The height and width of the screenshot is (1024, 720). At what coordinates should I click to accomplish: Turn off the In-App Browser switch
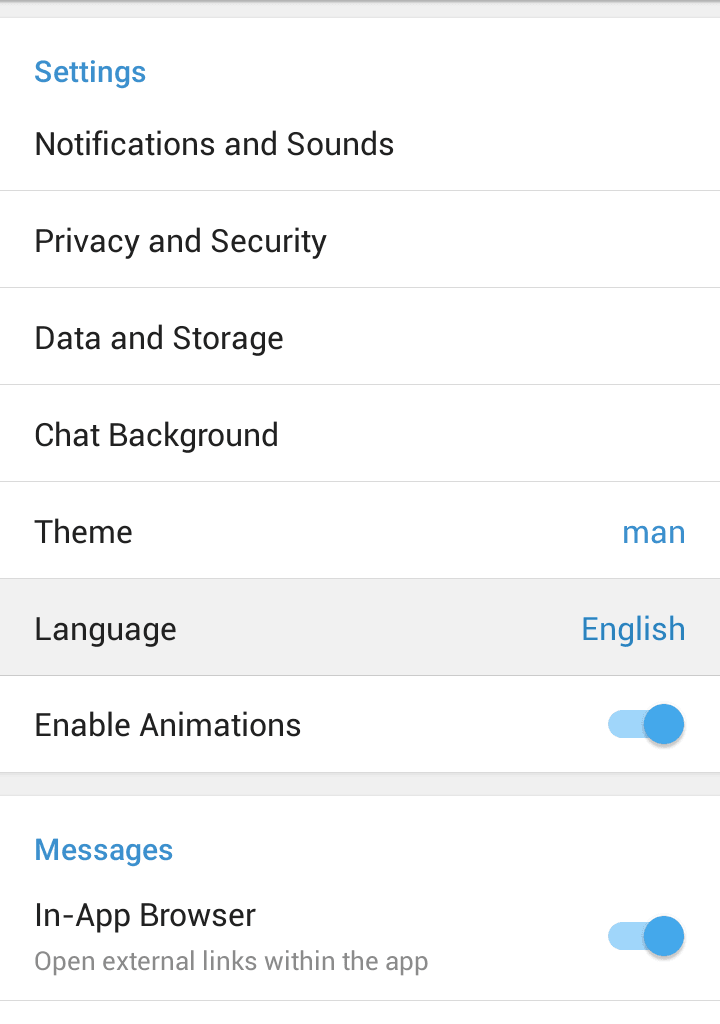[x=646, y=937]
